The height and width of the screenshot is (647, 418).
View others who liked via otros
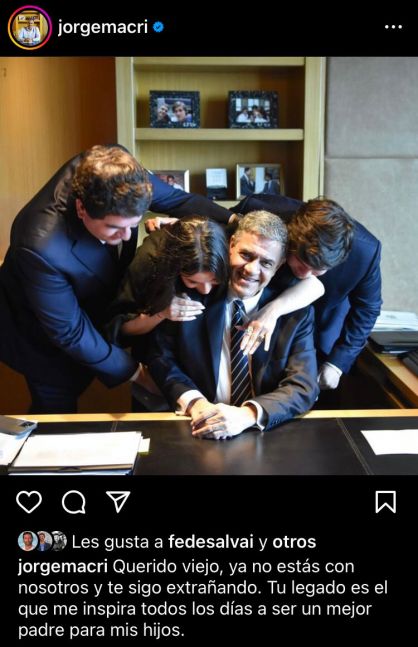tap(294, 542)
